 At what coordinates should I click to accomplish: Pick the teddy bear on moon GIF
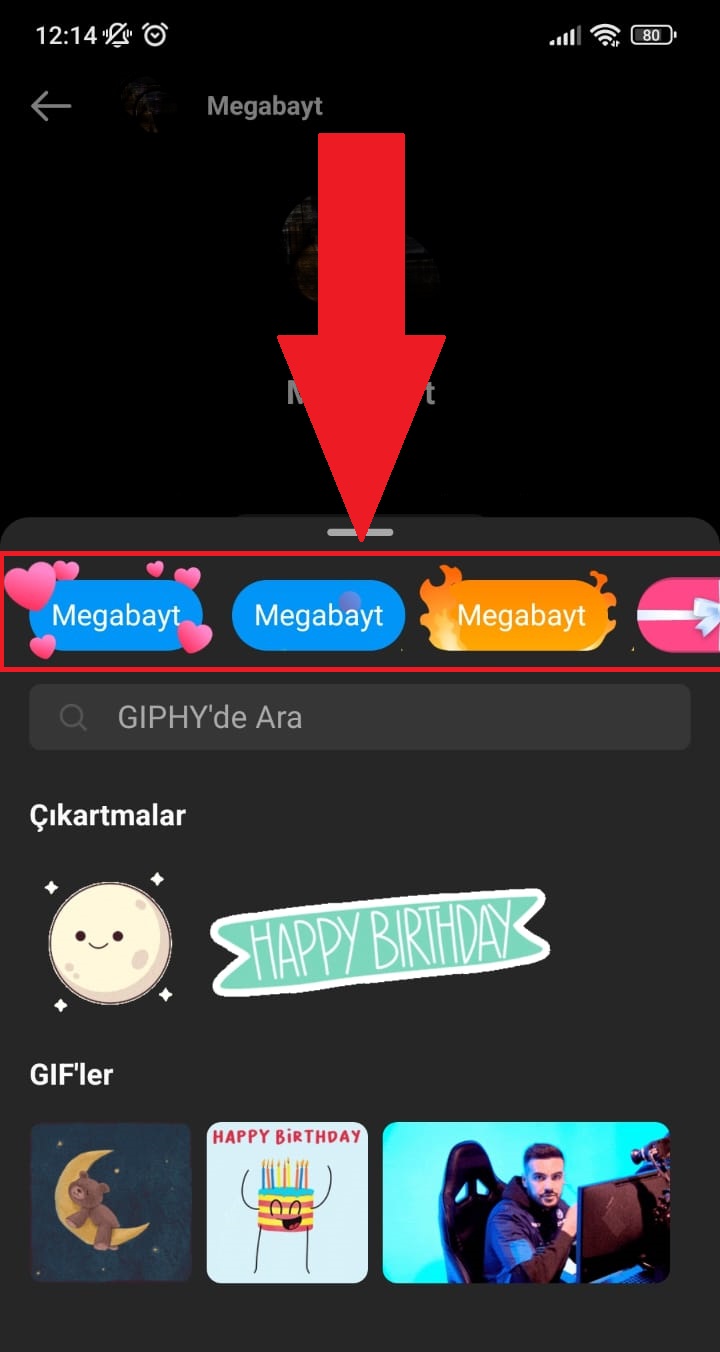pyautogui.click(x=110, y=1202)
